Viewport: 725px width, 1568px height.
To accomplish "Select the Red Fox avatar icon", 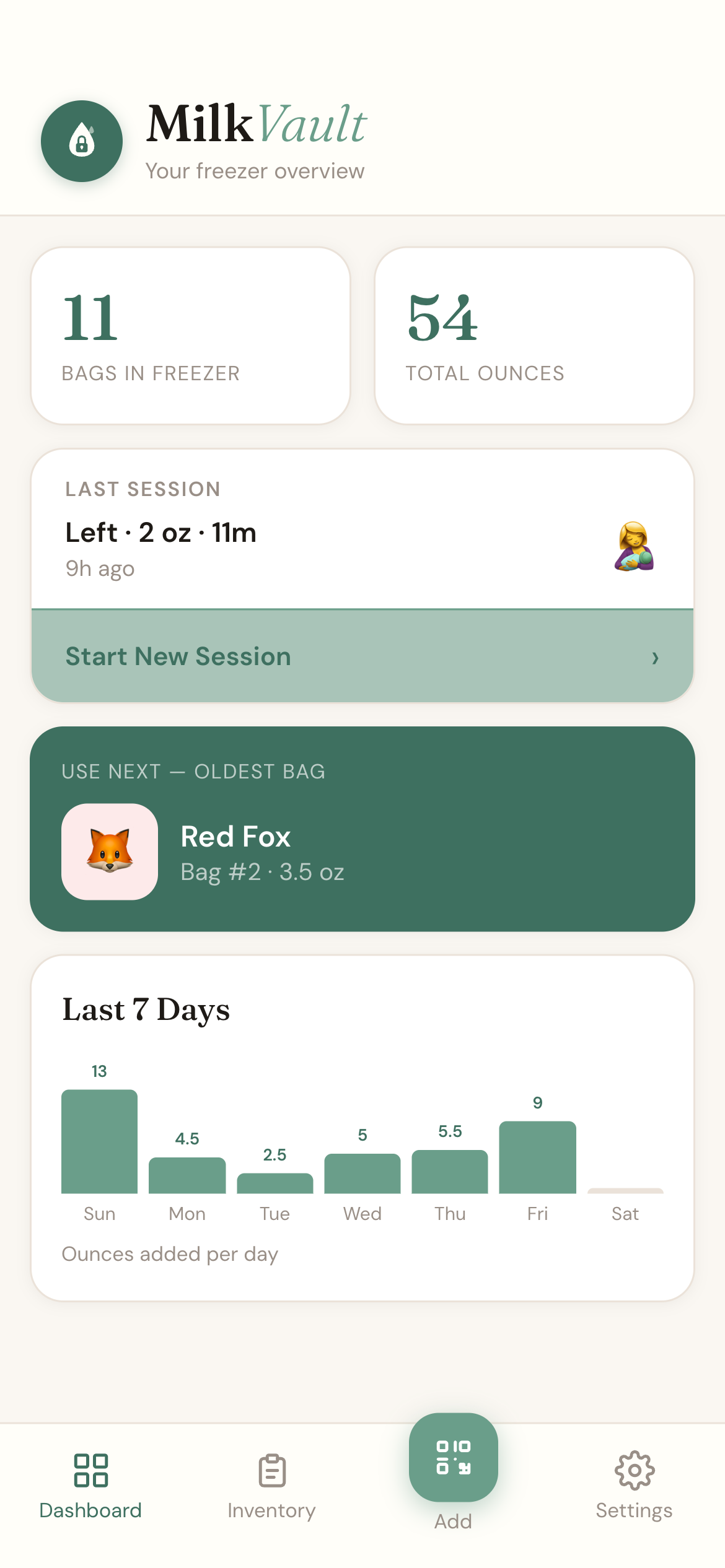I will point(109,852).
